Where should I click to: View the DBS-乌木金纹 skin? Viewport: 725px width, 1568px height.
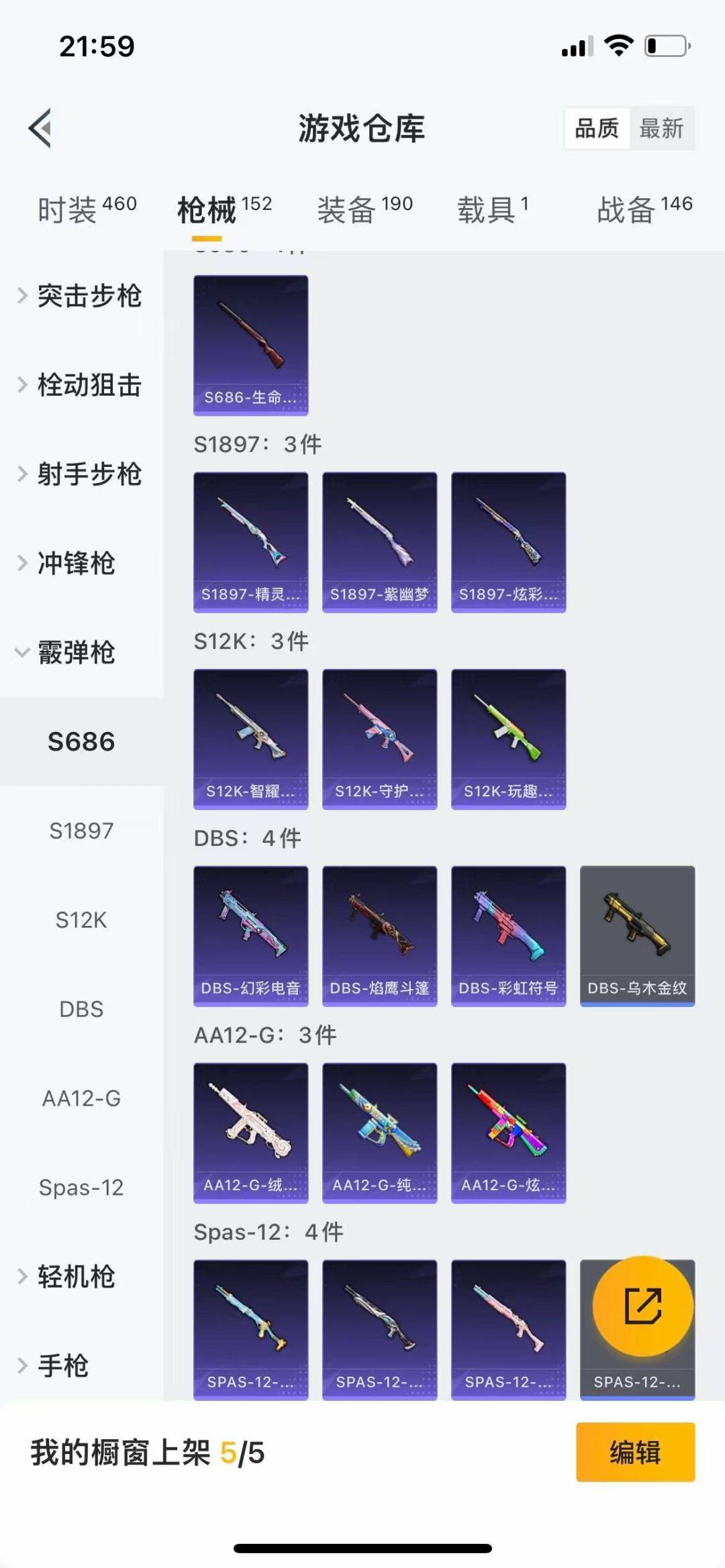tap(637, 936)
